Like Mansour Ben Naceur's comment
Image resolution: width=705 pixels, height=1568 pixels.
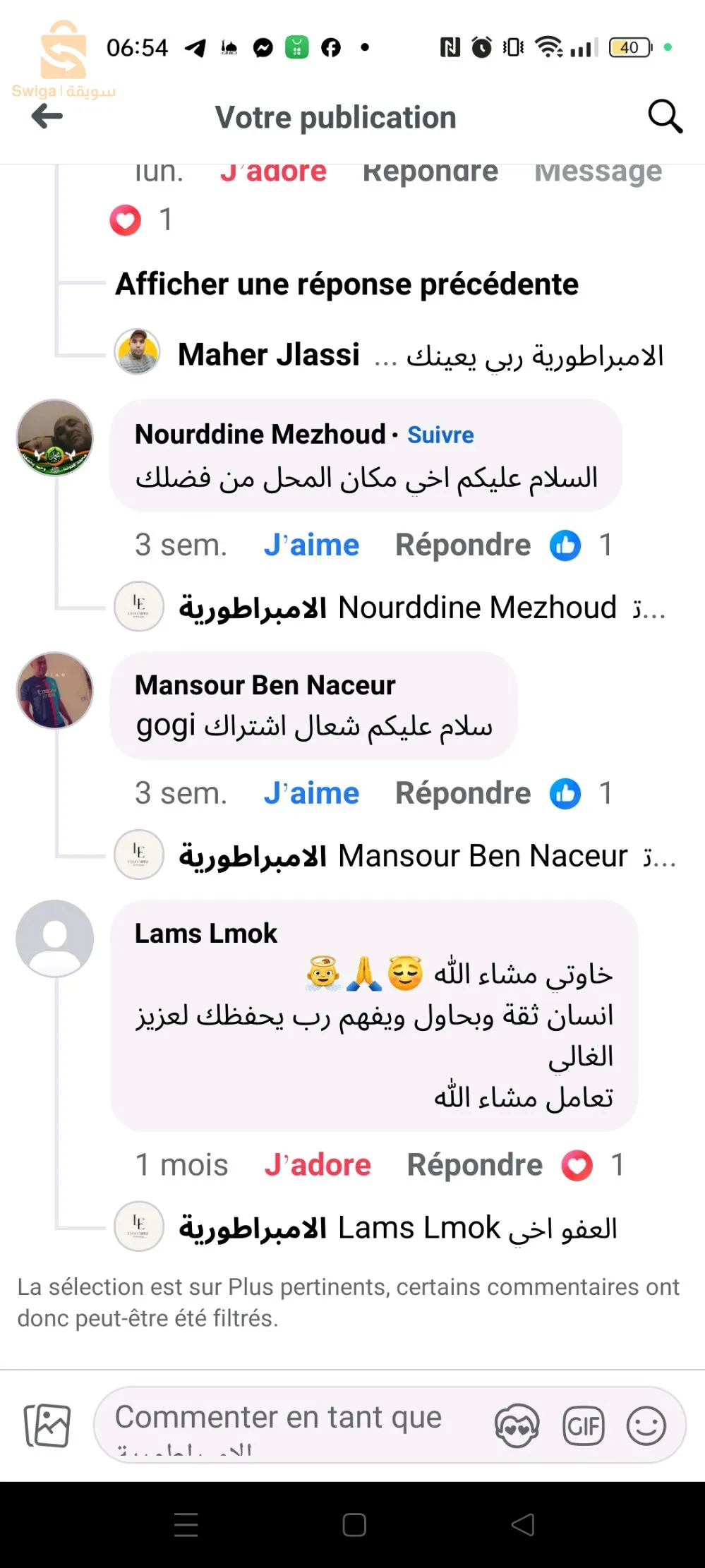click(311, 794)
